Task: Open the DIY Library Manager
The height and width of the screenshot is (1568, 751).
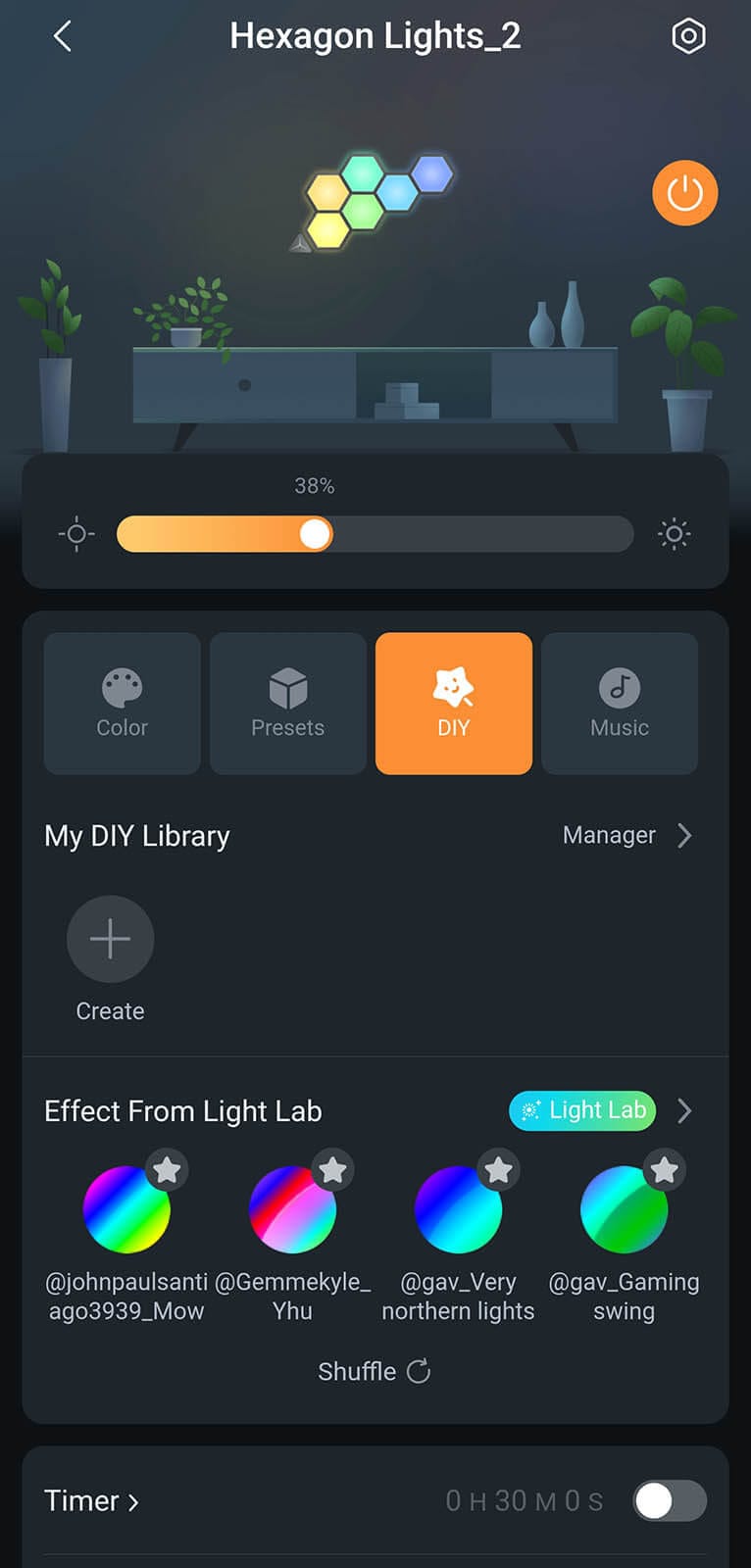Action: [626, 835]
